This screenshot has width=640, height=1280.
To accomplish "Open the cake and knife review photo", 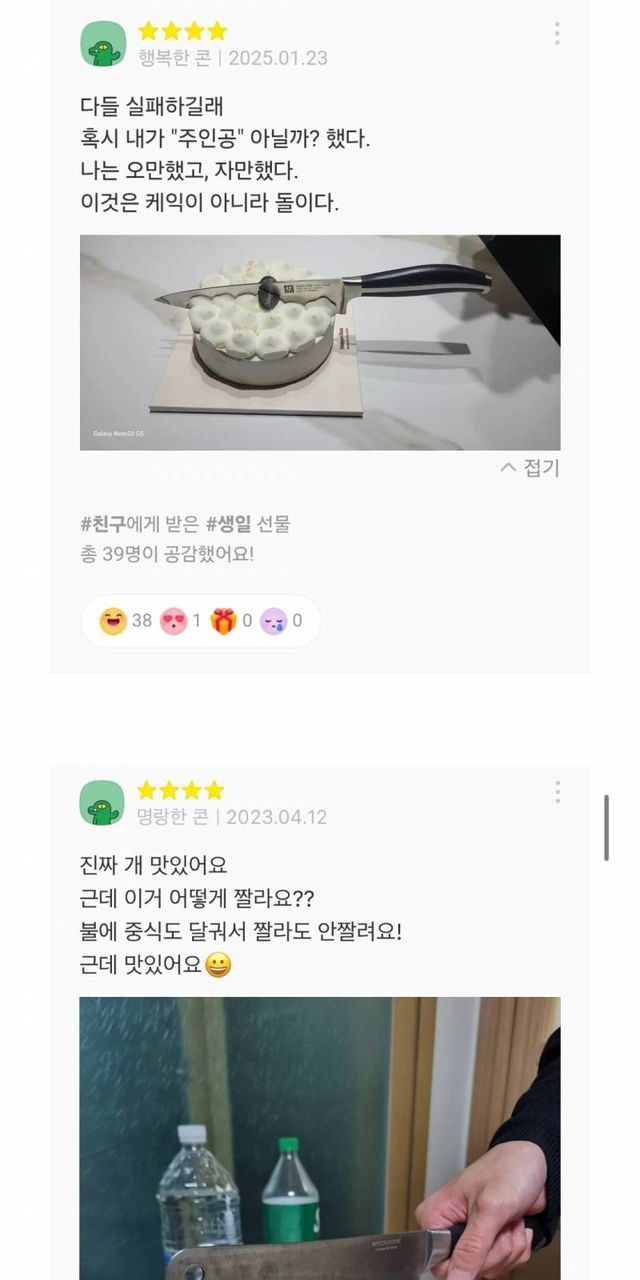I will click(x=320, y=342).
